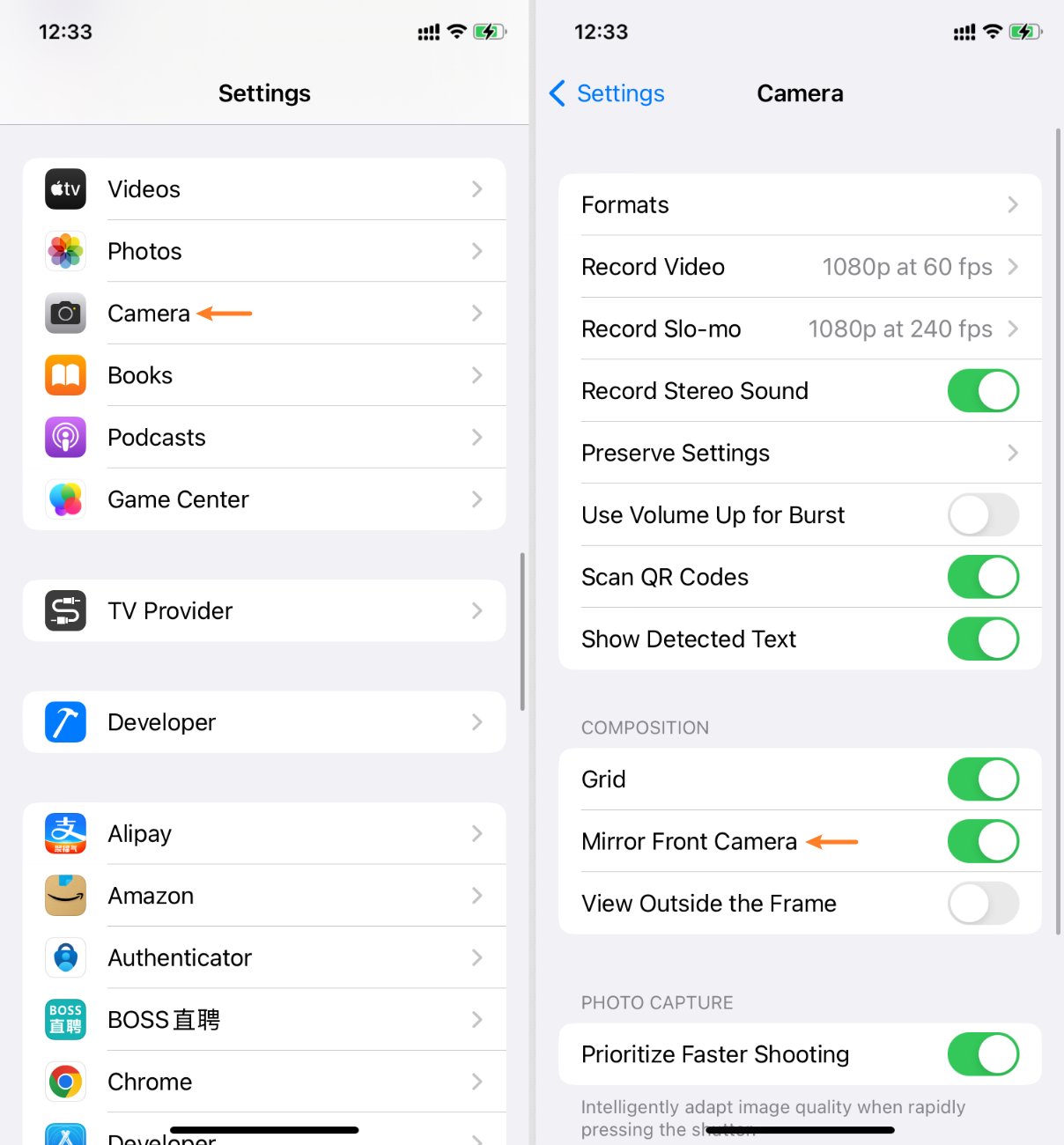Tap the Chrome browser icon
The image size is (1064, 1145).
pyautogui.click(x=65, y=1082)
